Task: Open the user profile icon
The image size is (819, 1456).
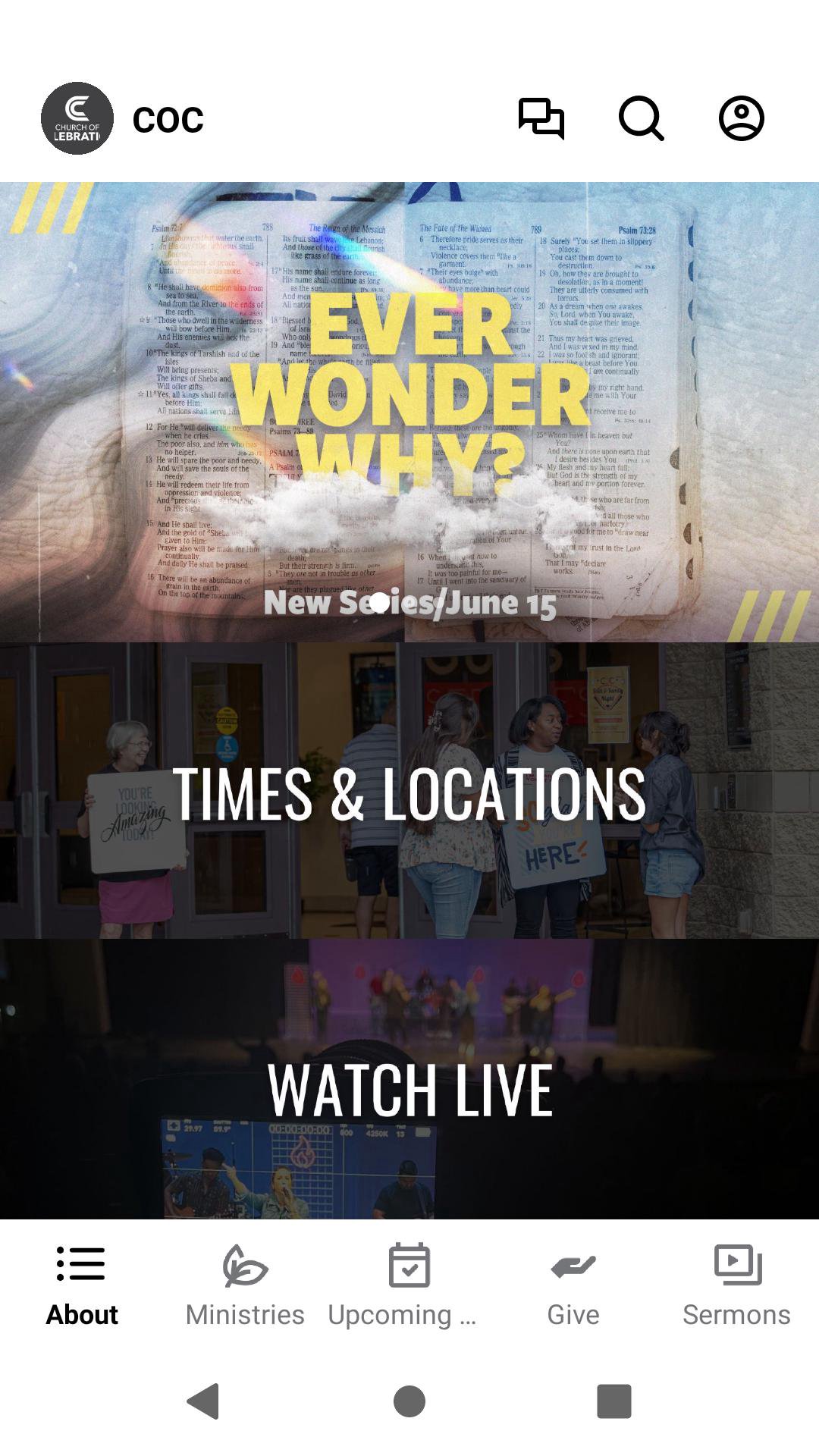Action: 741,119
